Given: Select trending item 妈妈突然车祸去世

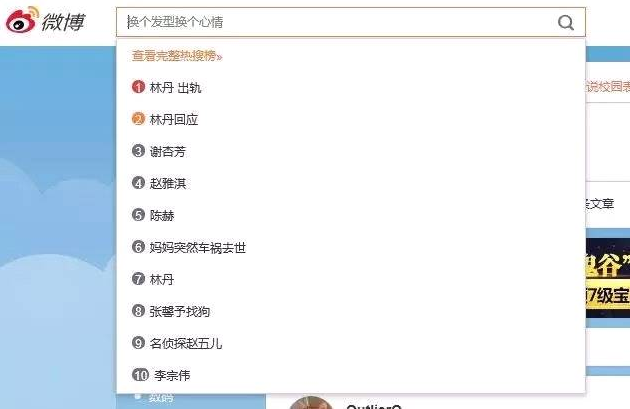Looking at the screenshot, I should (x=197, y=247).
